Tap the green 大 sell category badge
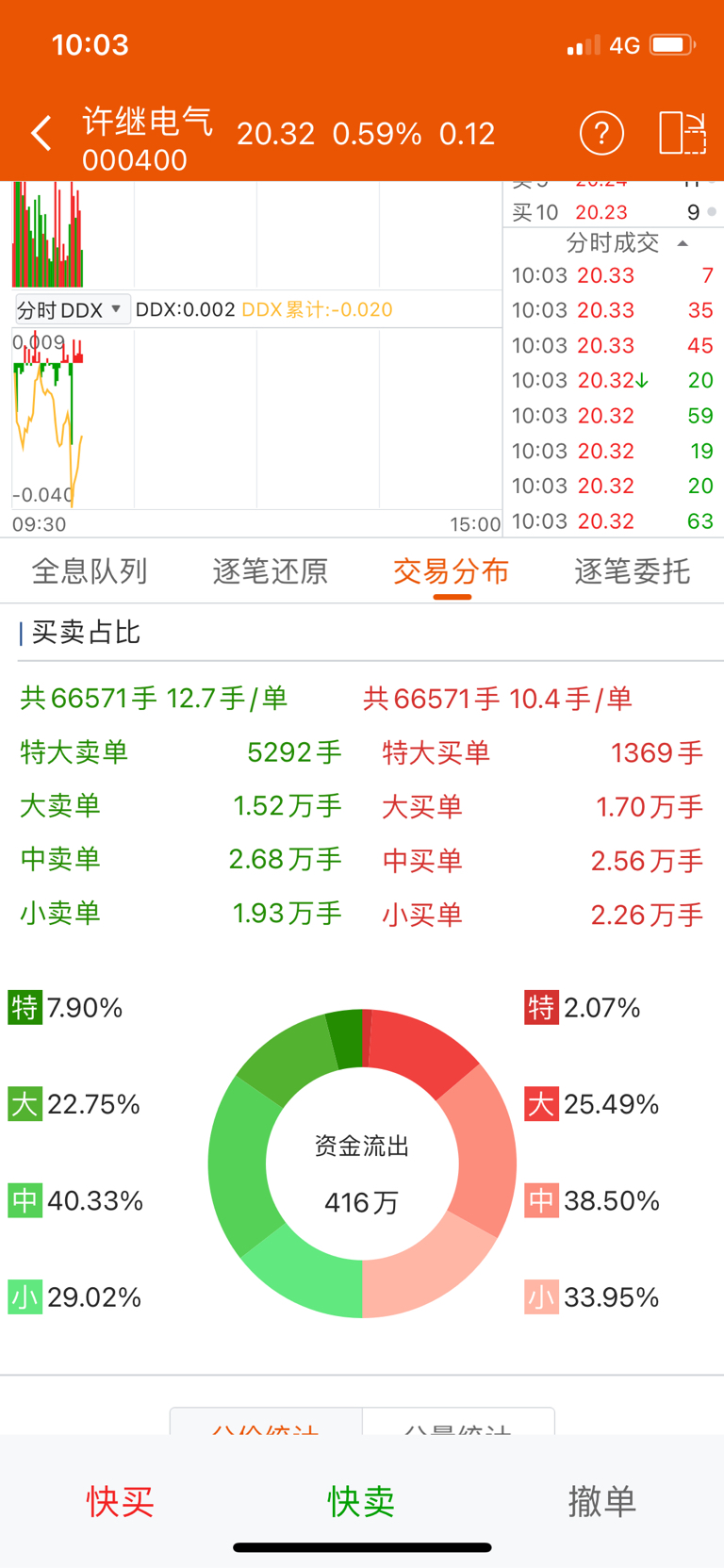Image resolution: width=724 pixels, height=1568 pixels. click(x=25, y=1103)
